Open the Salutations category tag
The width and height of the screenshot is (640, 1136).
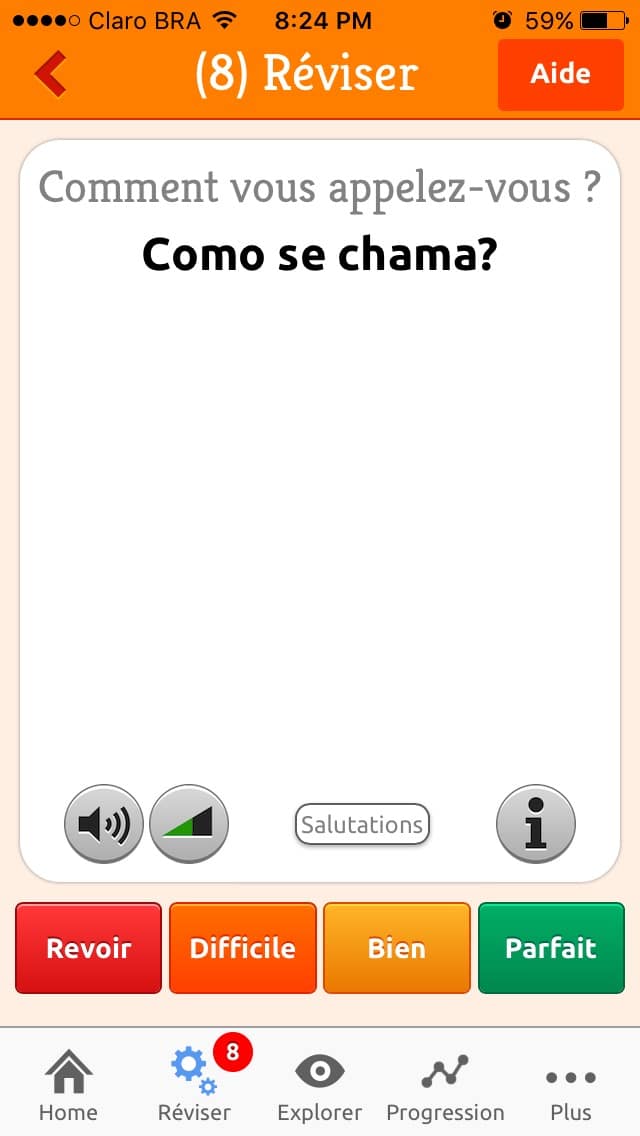tap(362, 825)
